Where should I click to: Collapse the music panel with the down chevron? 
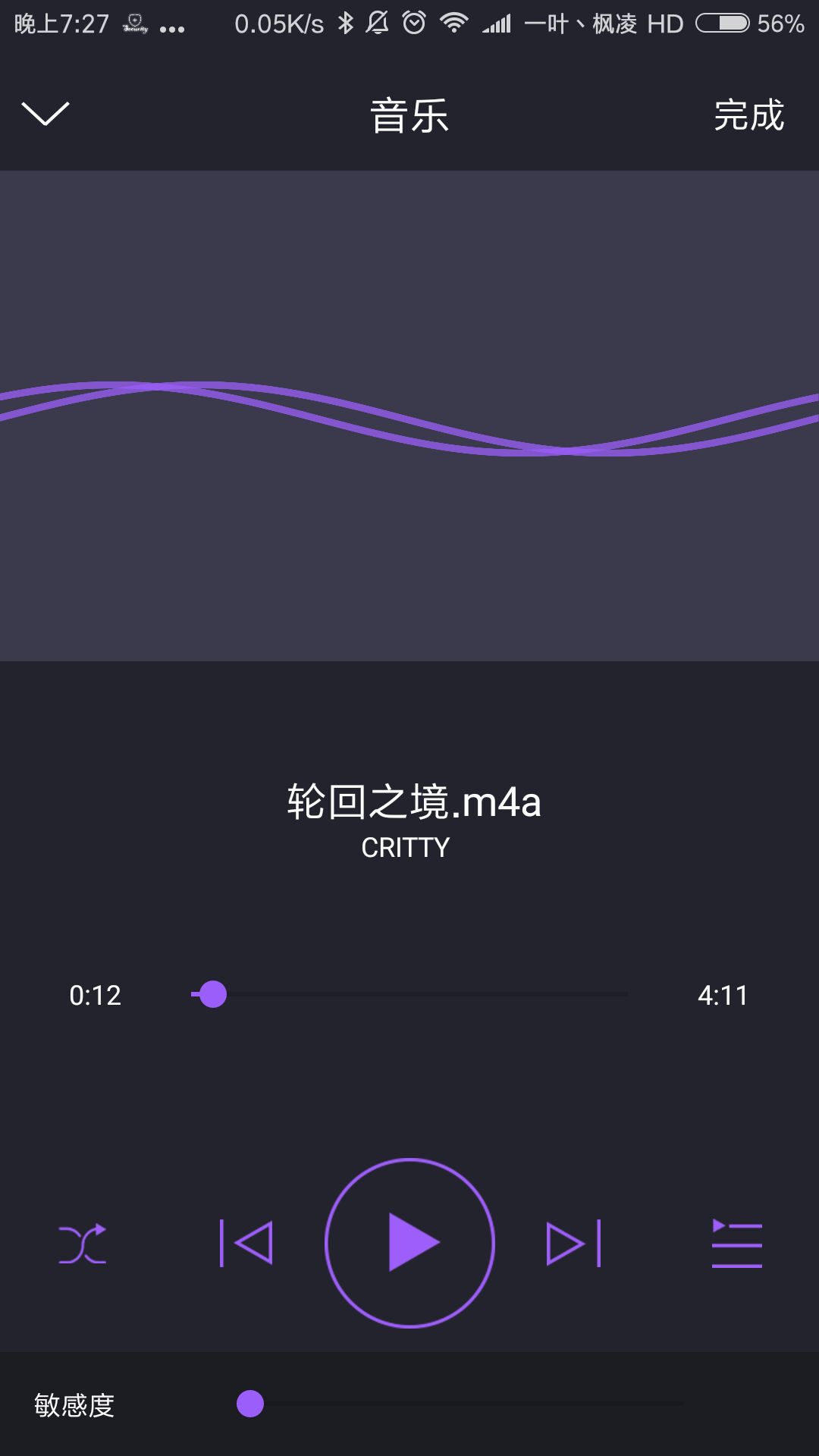tap(45, 114)
